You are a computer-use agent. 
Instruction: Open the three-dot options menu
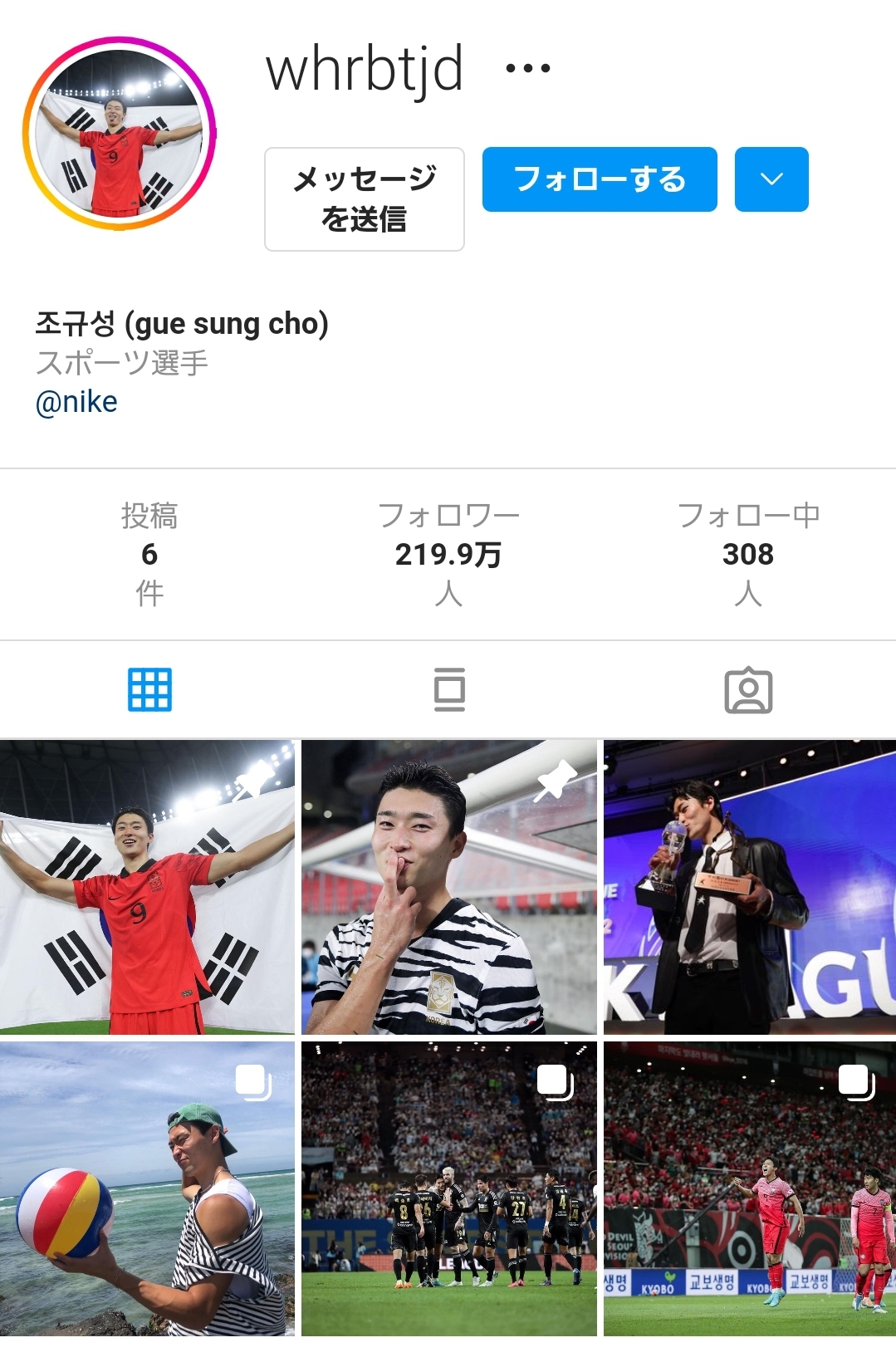point(528,69)
